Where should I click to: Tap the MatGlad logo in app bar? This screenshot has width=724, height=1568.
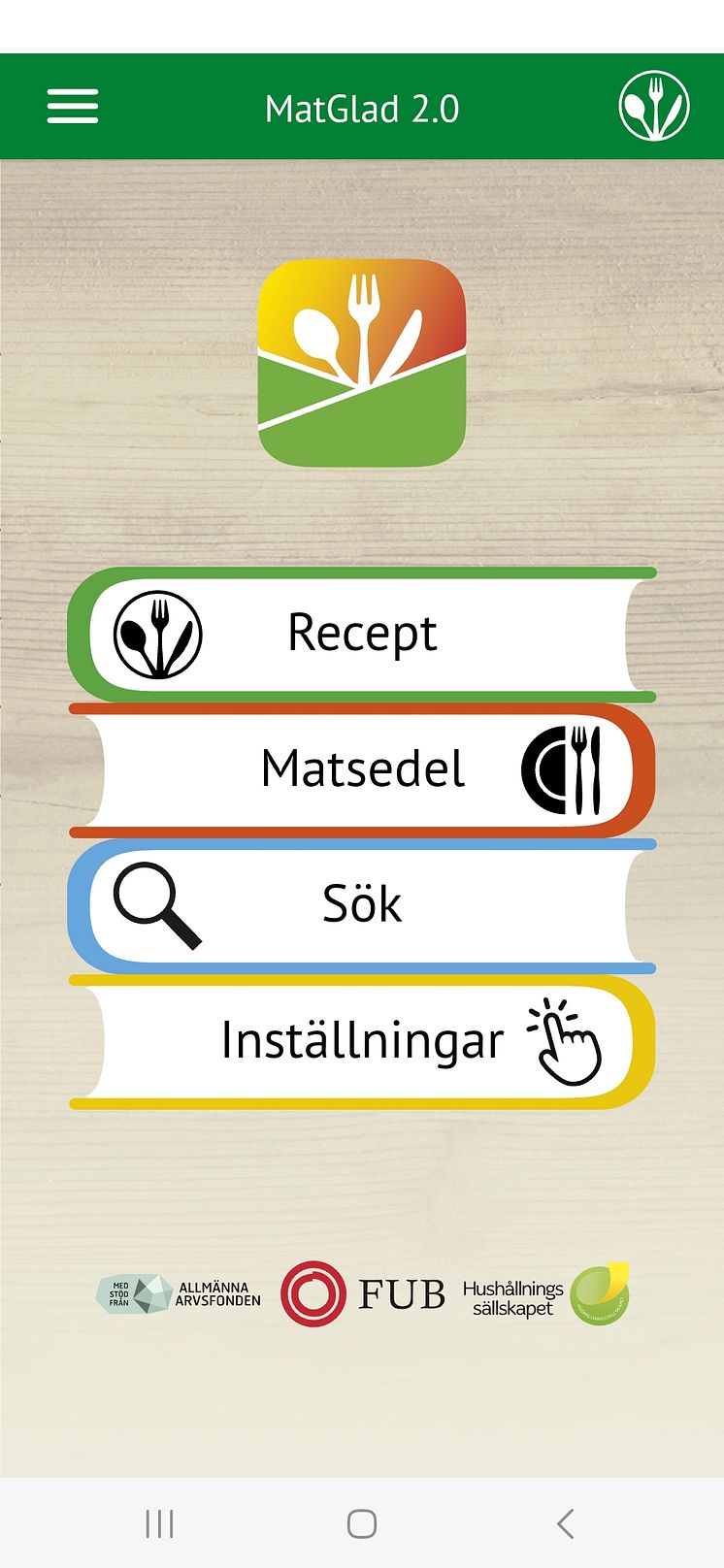pos(654,106)
